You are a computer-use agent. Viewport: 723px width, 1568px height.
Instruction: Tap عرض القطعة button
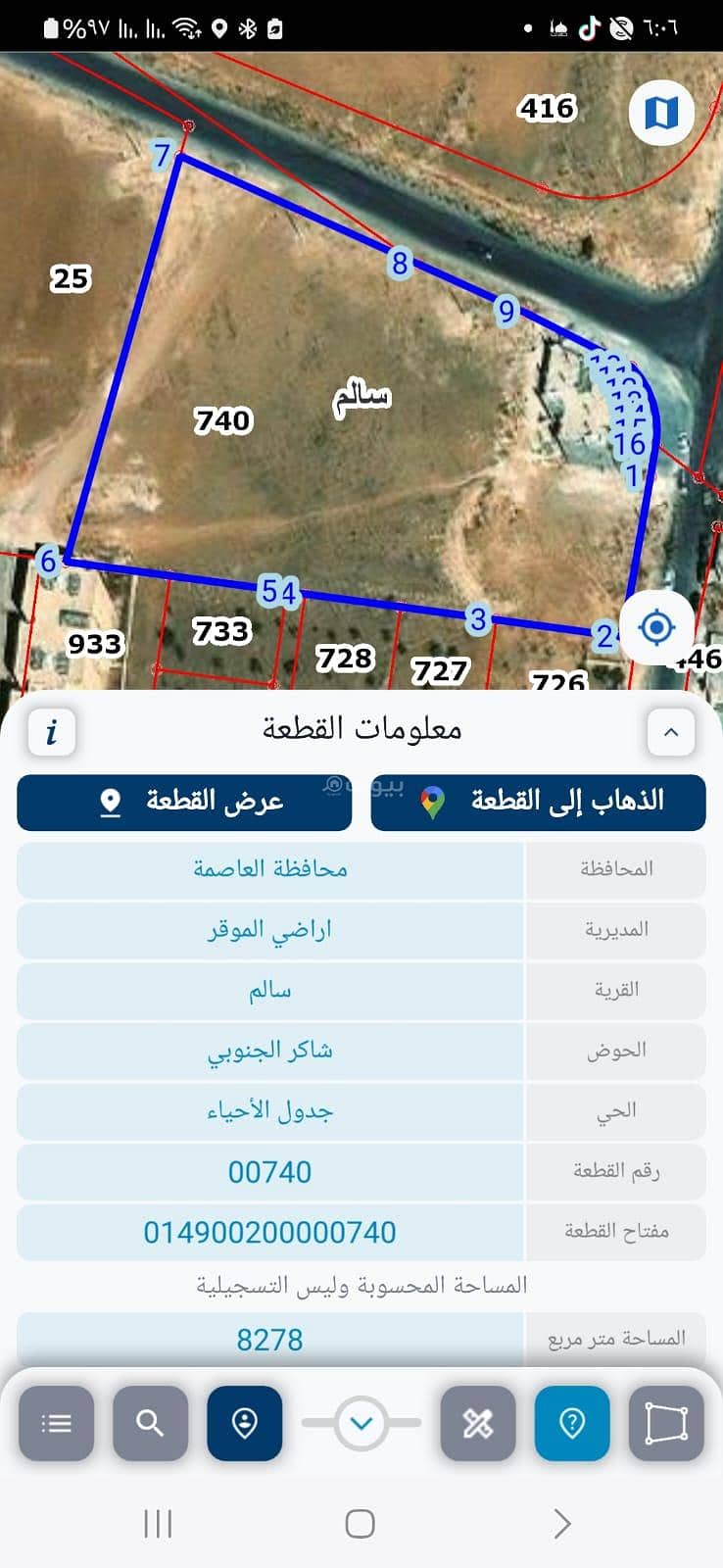184,802
